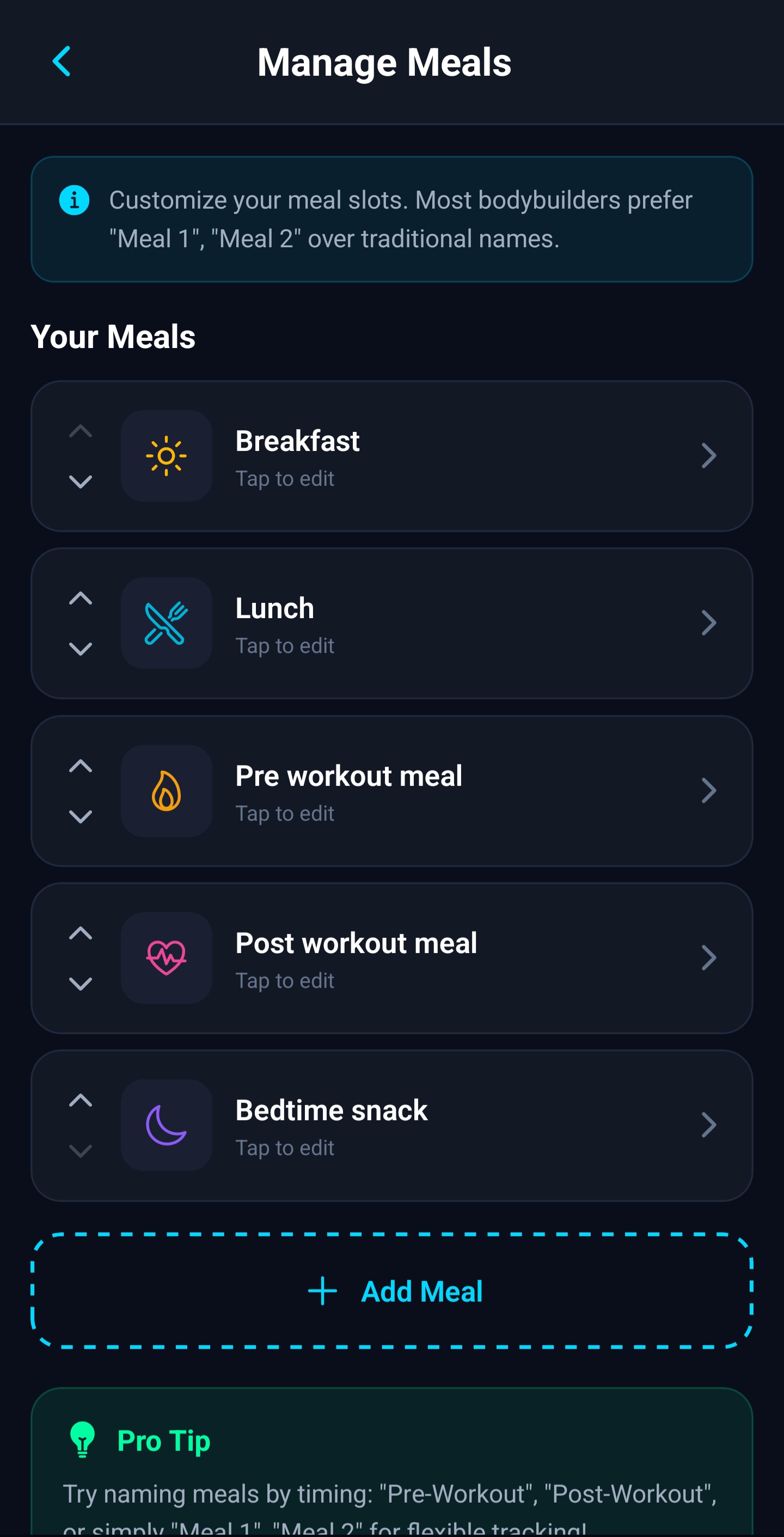Viewport: 784px width, 1537px height.
Task: Move Bedtime snack up in the list
Action: click(x=81, y=1101)
